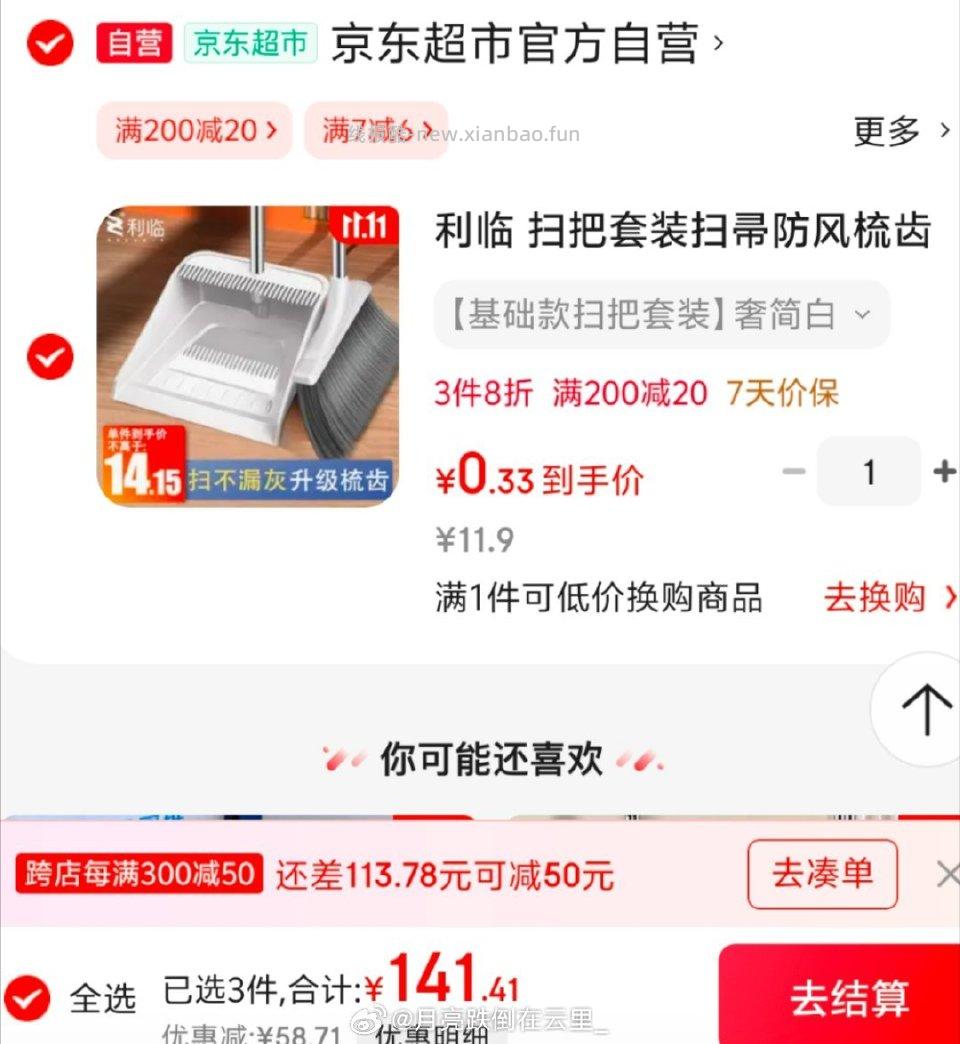Tap the minus icon to decrease quantity
Screen dimensions: 960x1044
pos(794,471)
